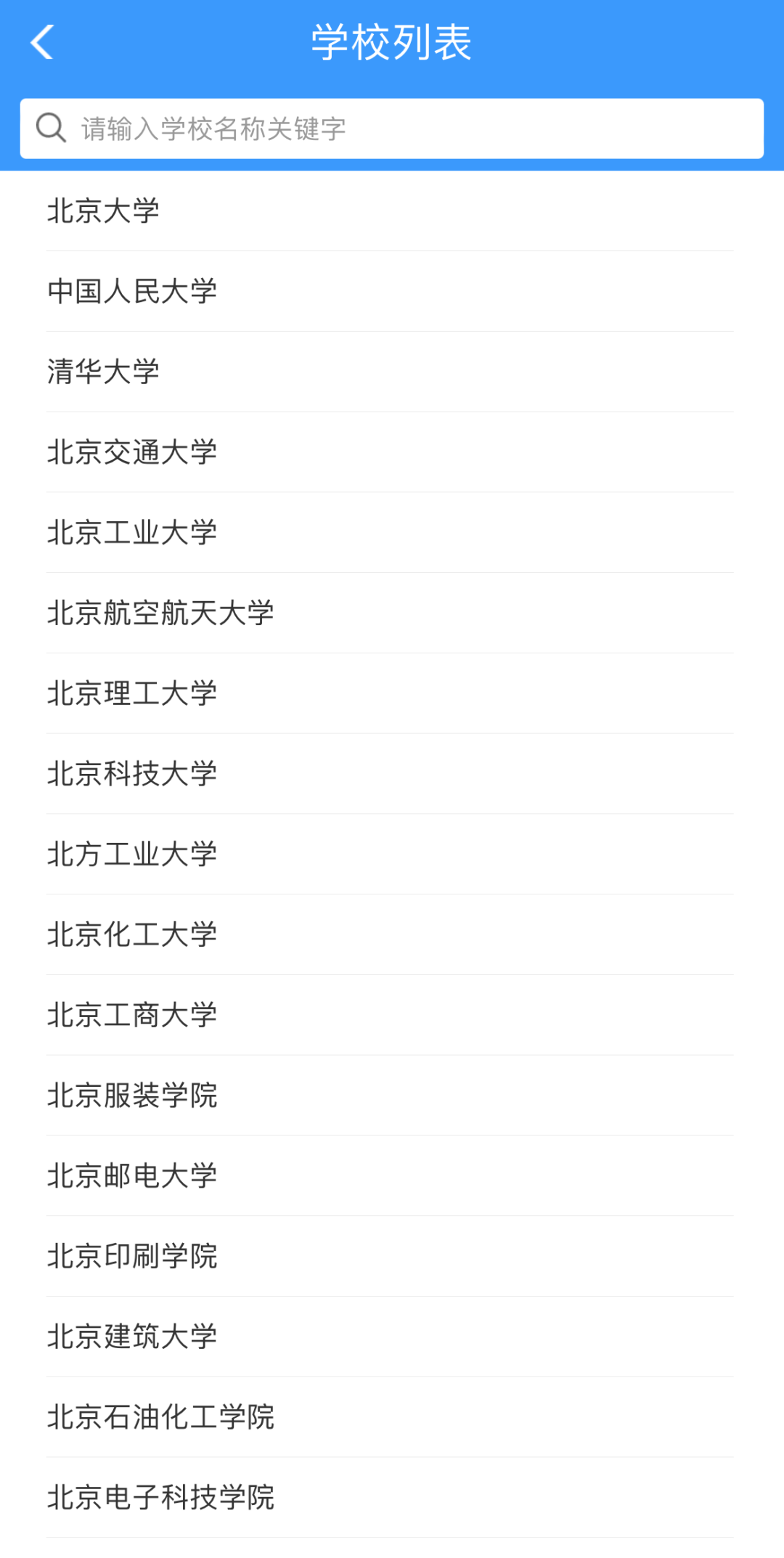Click the magnifier search icon
Screen dimensions: 784x1558
coord(49,127)
